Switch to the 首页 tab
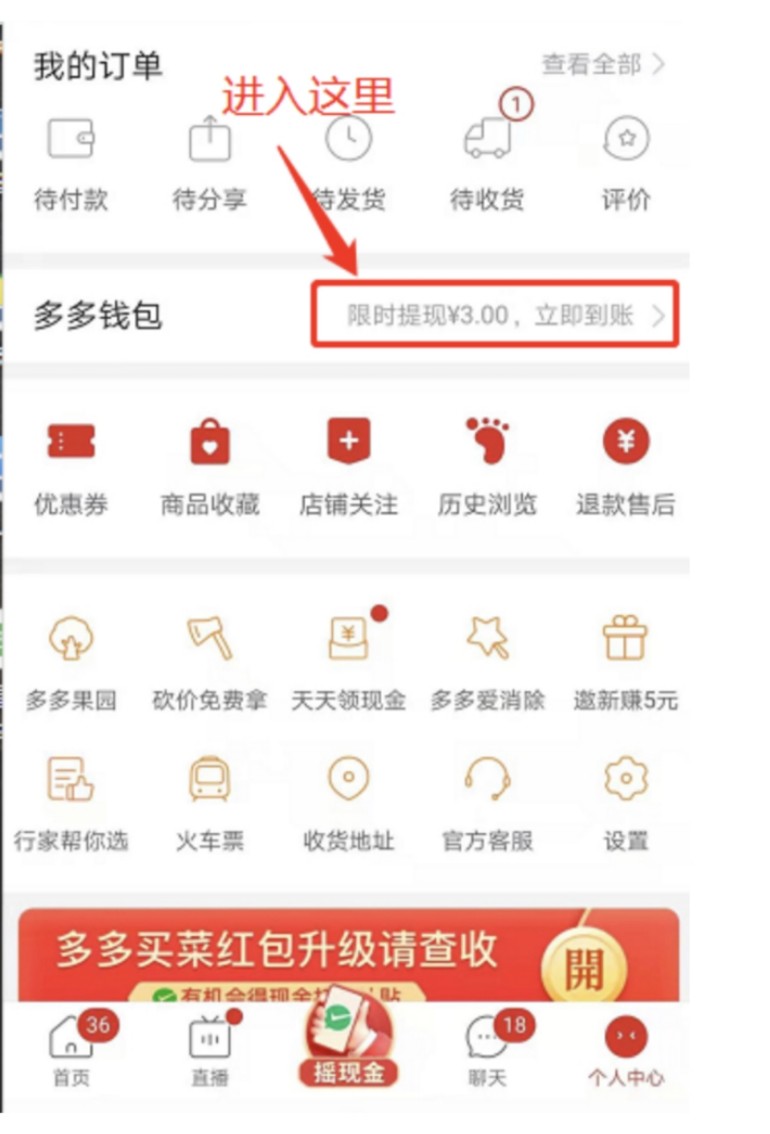The width and height of the screenshot is (770, 1134). tap(71, 1052)
